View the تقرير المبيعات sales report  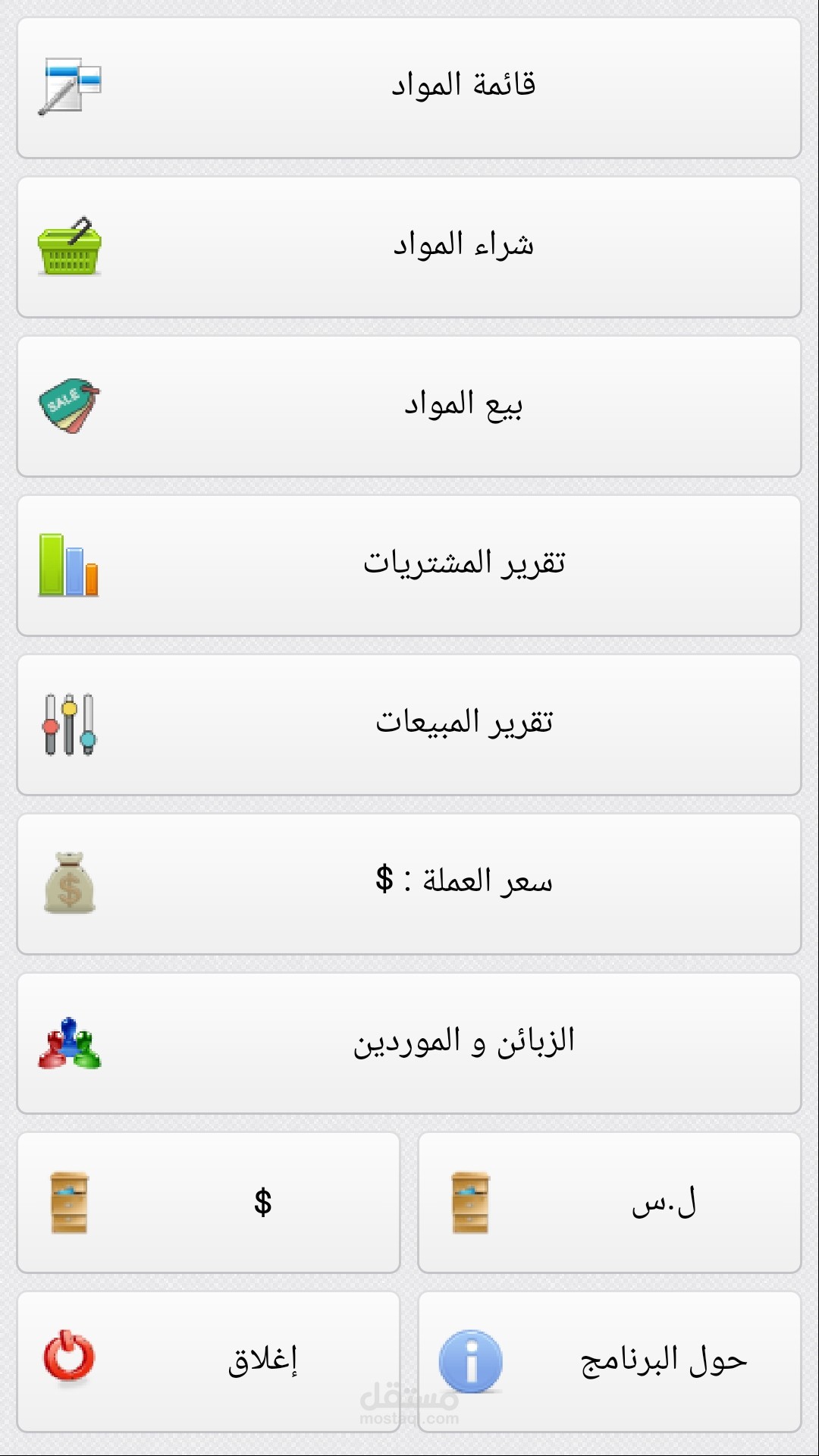(409, 726)
